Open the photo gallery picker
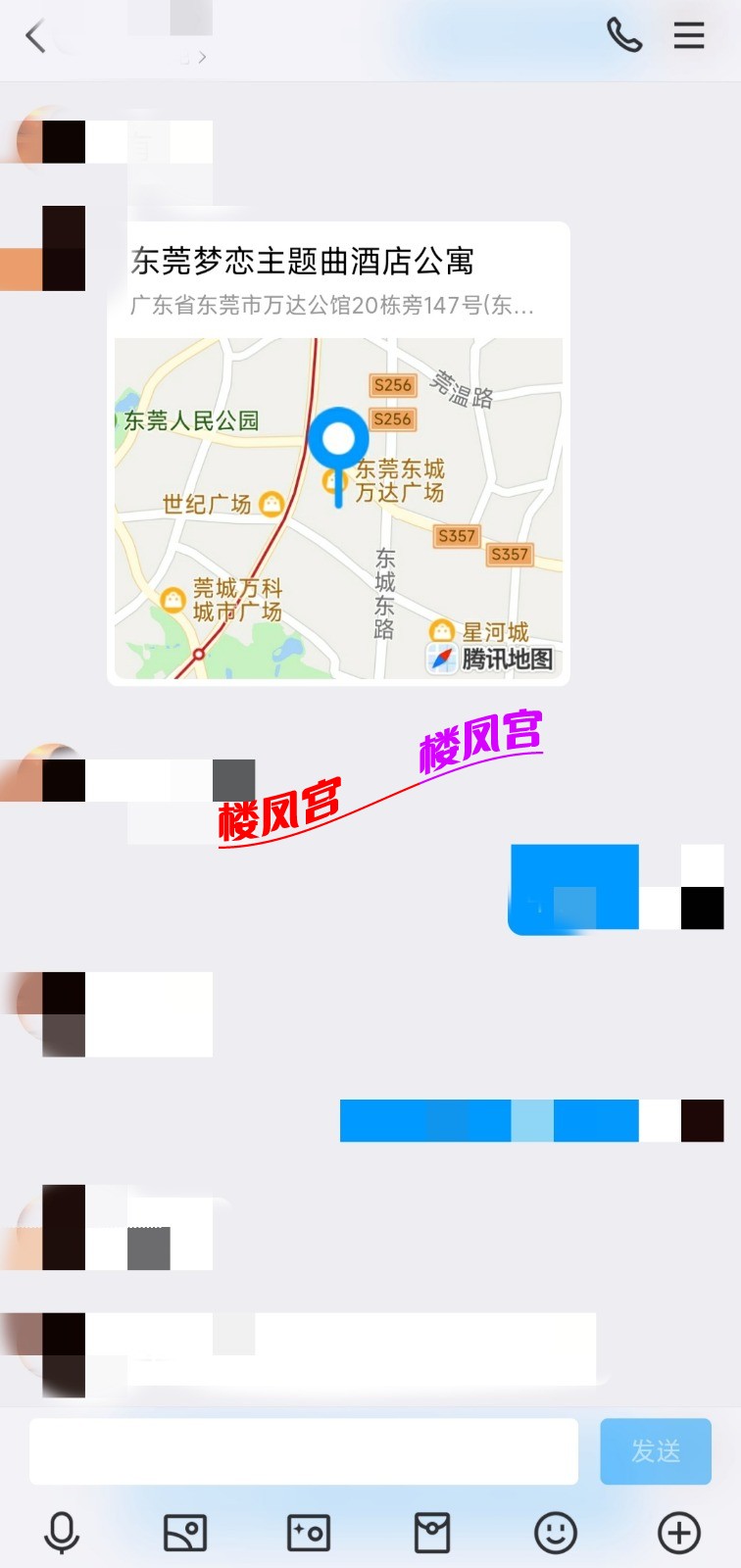Image resolution: width=741 pixels, height=1568 pixels. tap(184, 1532)
